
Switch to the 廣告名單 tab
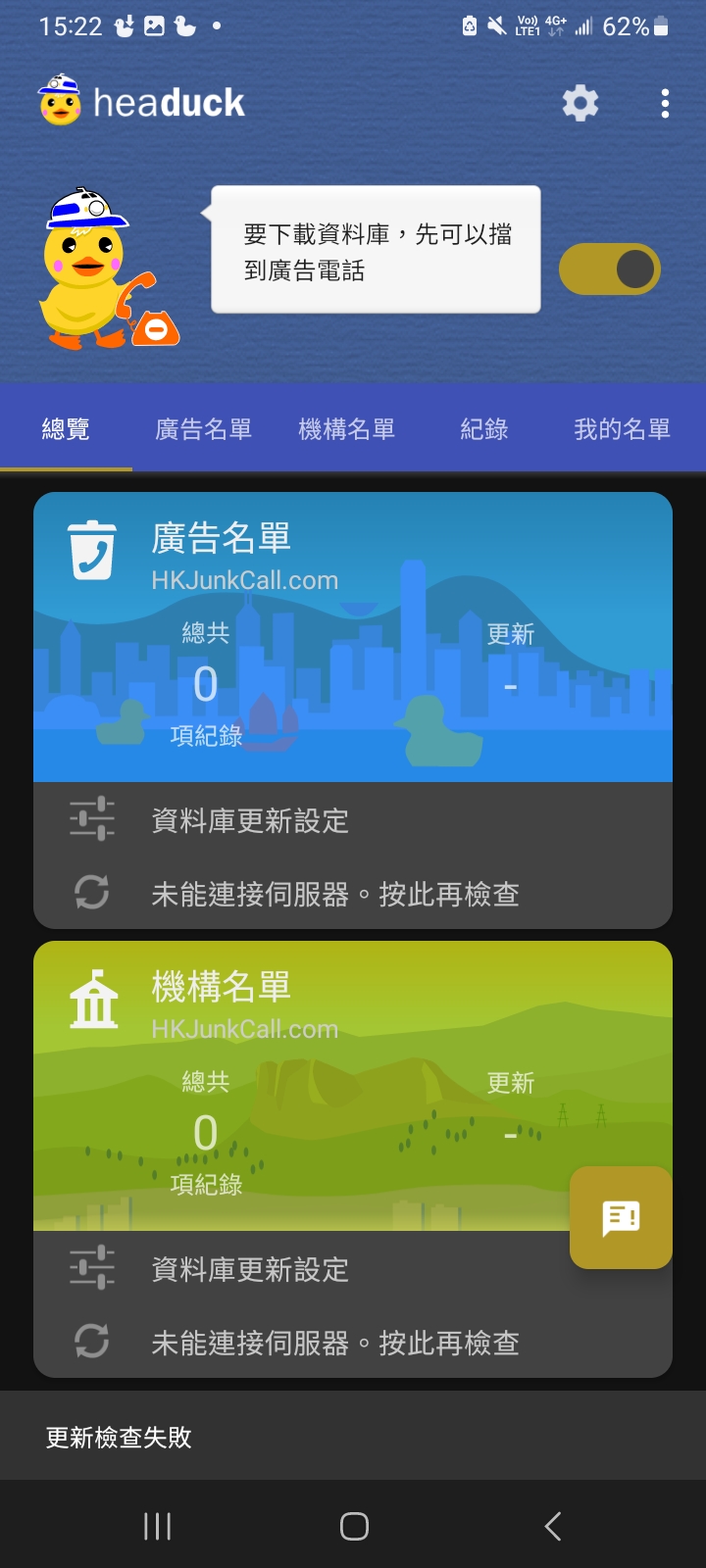point(203,429)
